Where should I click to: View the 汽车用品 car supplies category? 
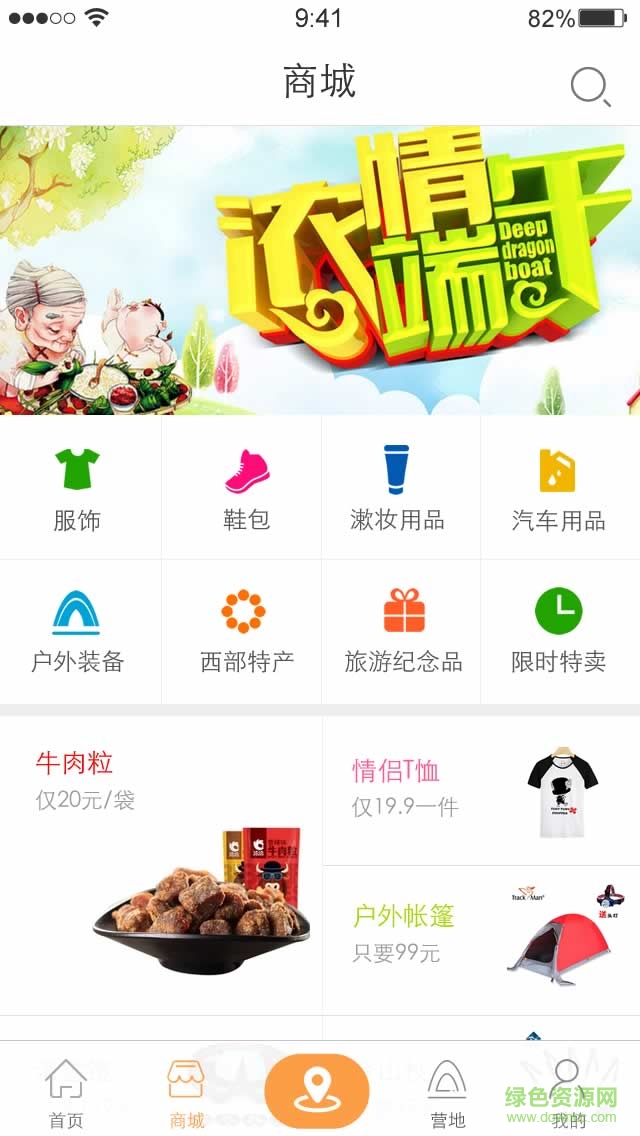558,488
